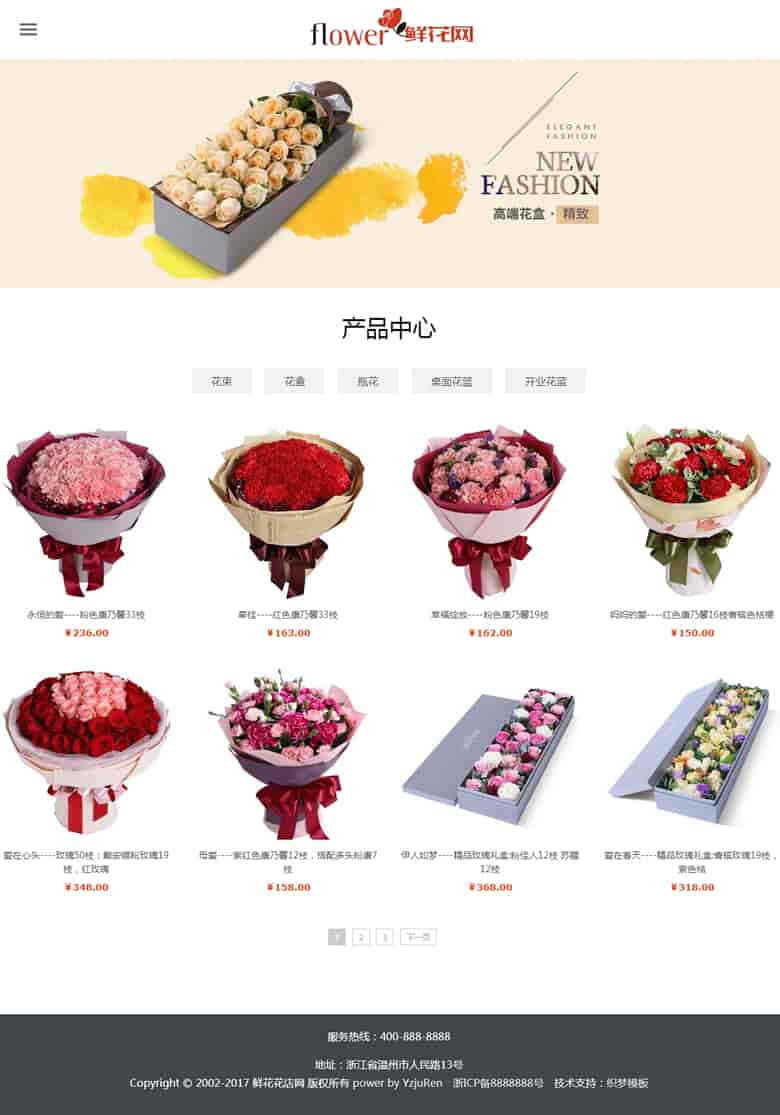Screen dimensions: 780x1115
Task: Select the 花束 category chip
Action: (221, 381)
